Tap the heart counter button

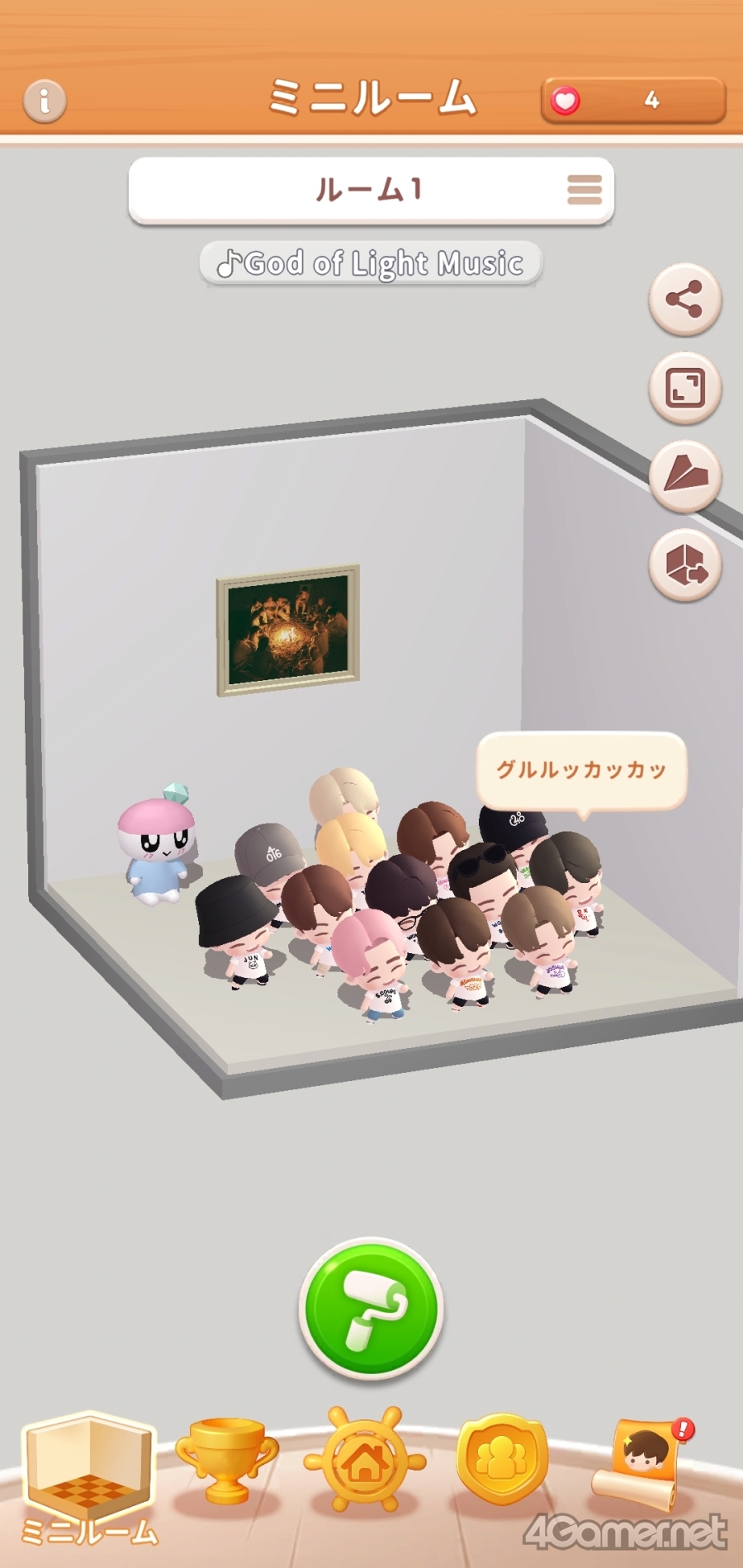[x=633, y=101]
